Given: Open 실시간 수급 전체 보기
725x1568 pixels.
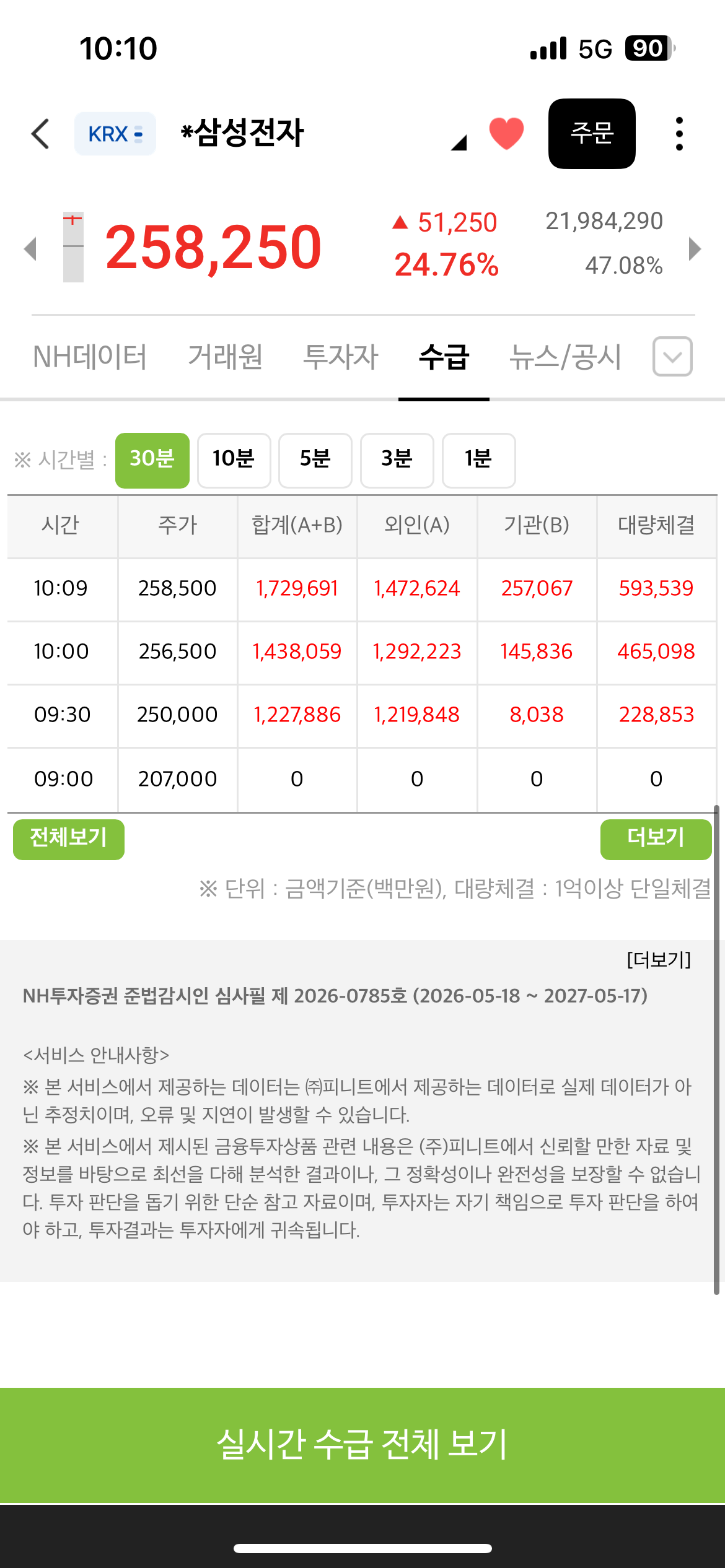Looking at the screenshot, I should [x=362, y=1445].
